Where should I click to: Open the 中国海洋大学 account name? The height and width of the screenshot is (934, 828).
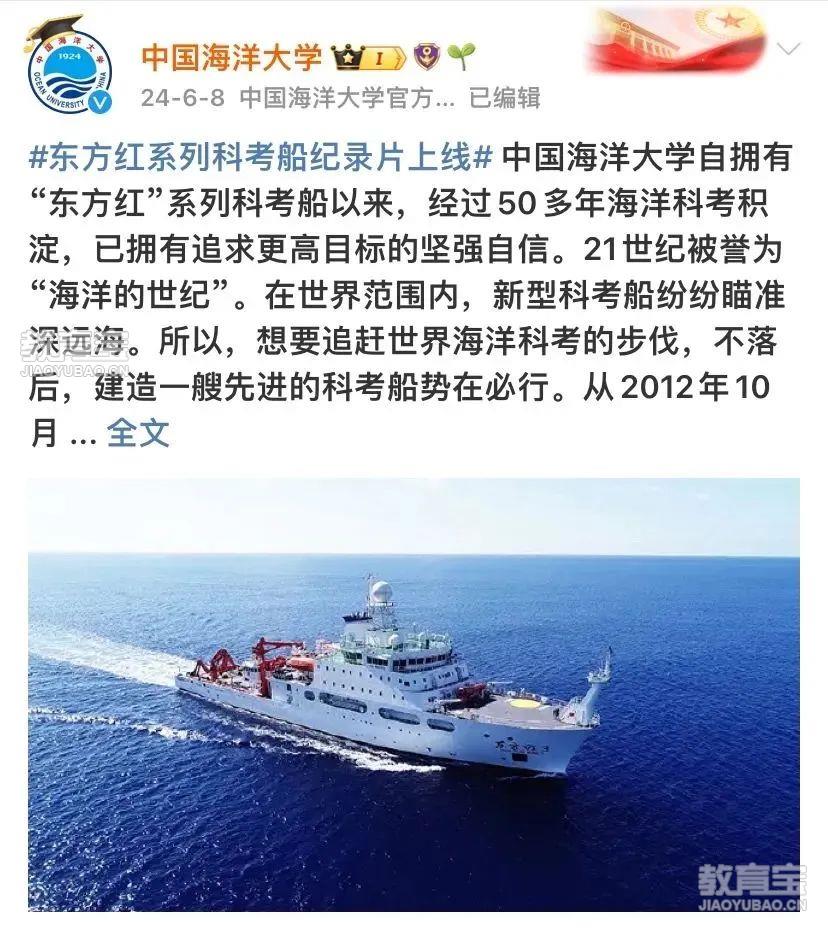click(231, 57)
